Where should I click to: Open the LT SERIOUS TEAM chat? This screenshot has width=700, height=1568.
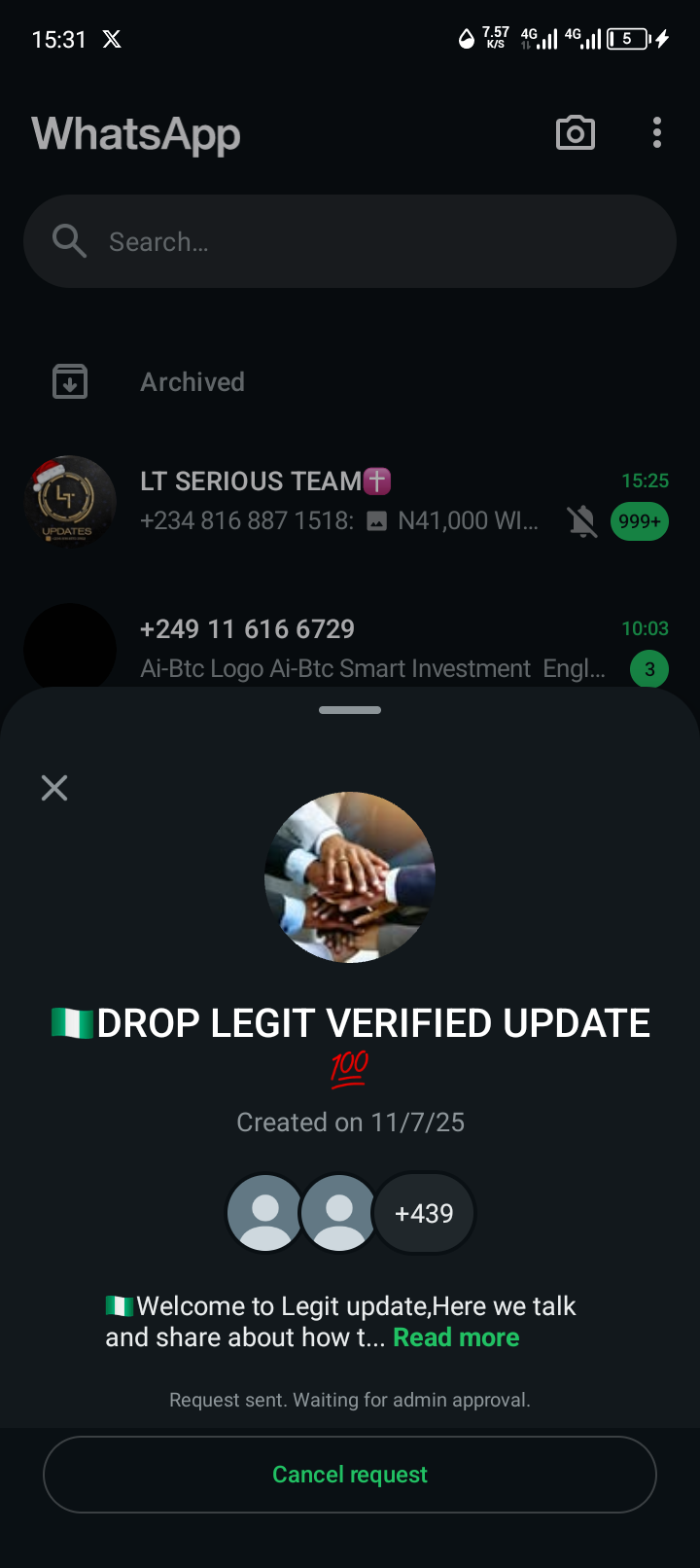point(340,501)
